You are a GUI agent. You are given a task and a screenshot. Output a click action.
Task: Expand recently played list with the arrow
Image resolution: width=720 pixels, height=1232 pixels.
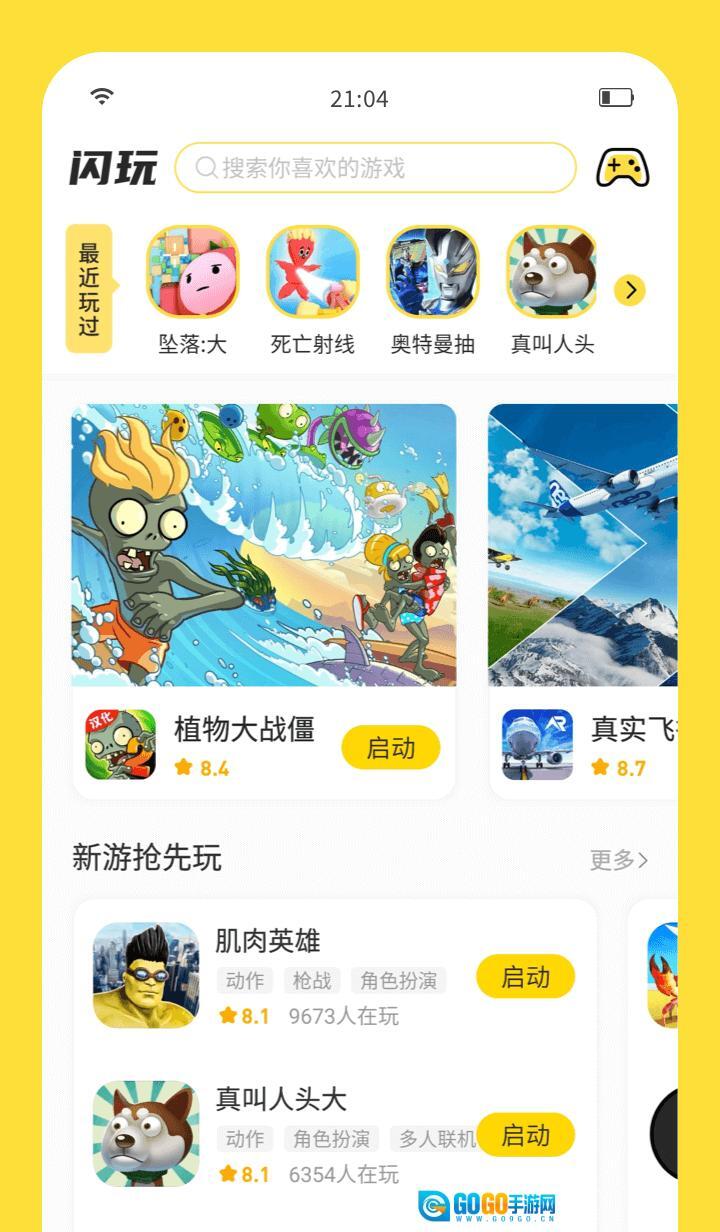click(630, 291)
